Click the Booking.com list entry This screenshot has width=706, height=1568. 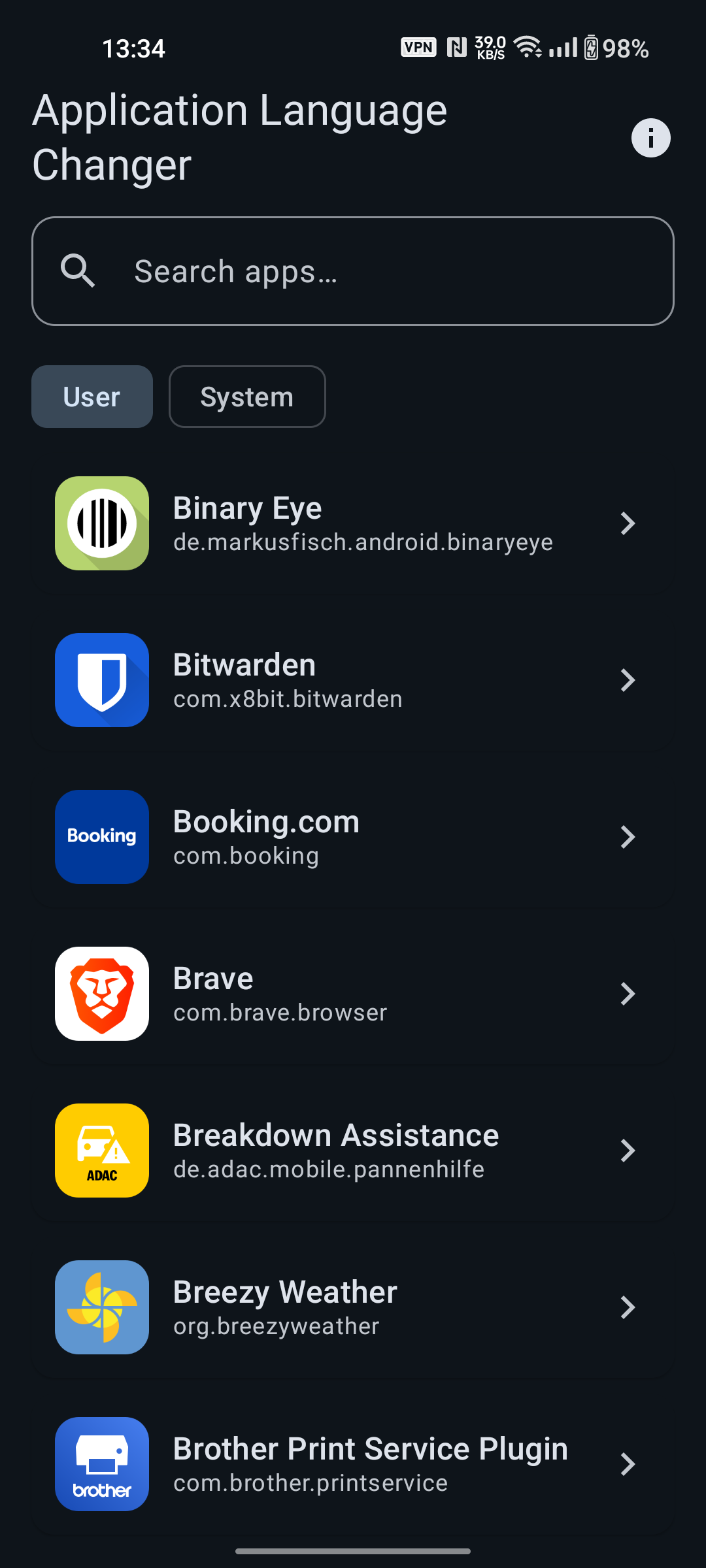353,837
